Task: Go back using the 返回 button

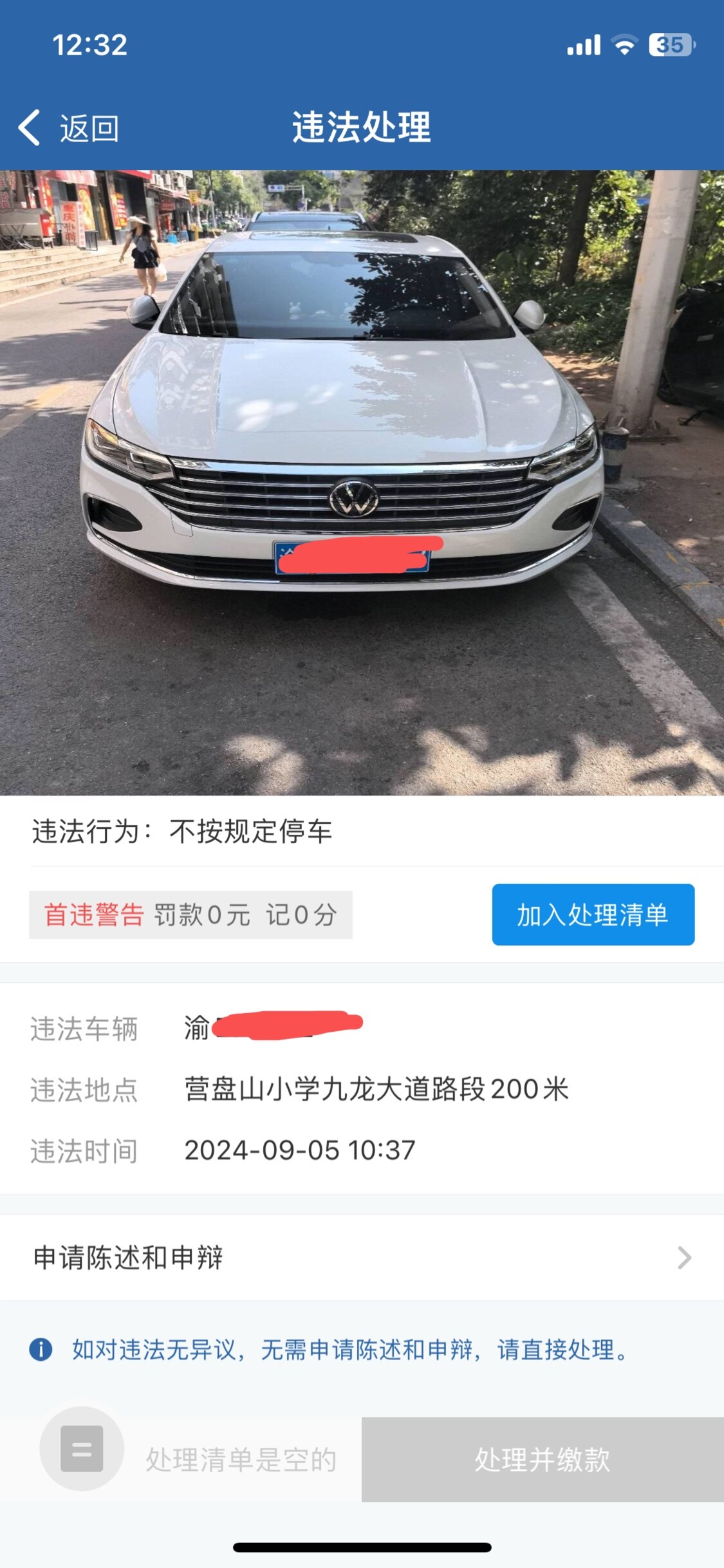Action: click(x=69, y=128)
